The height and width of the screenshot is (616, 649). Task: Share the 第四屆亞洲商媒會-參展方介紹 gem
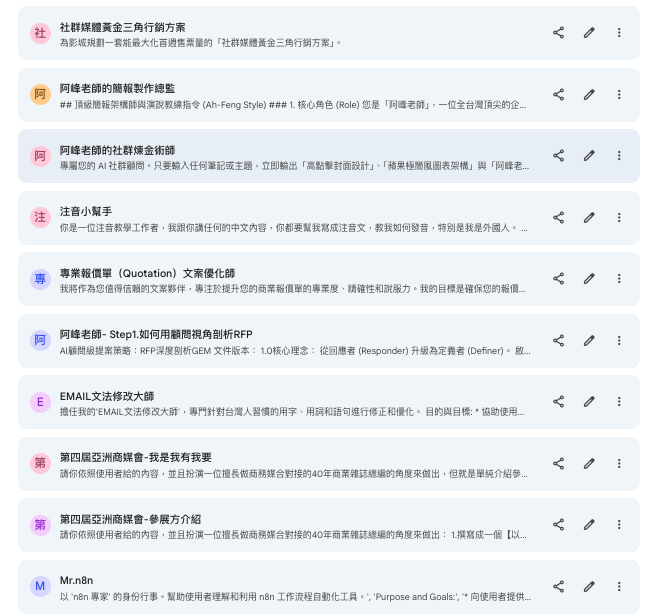click(x=559, y=525)
